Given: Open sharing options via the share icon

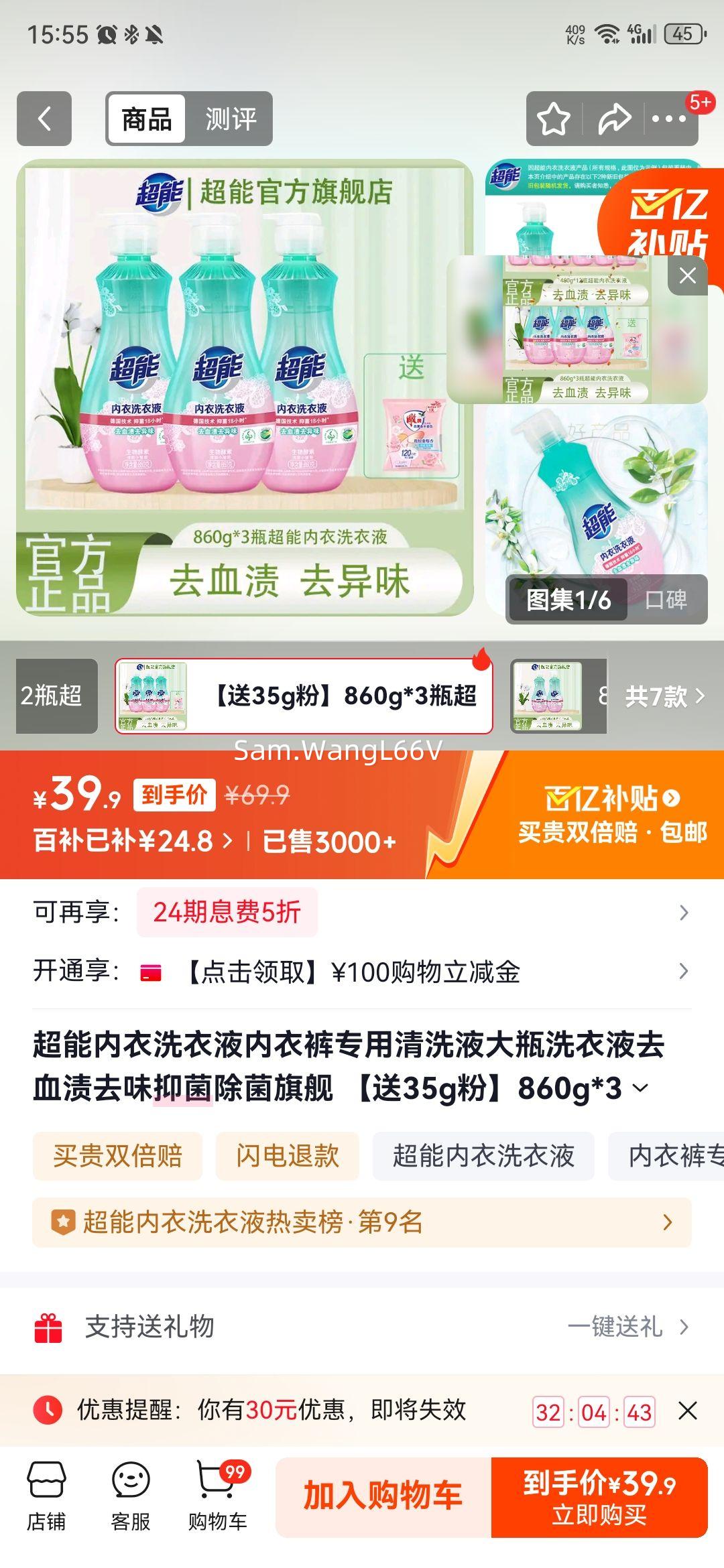Looking at the screenshot, I should 614,118.
